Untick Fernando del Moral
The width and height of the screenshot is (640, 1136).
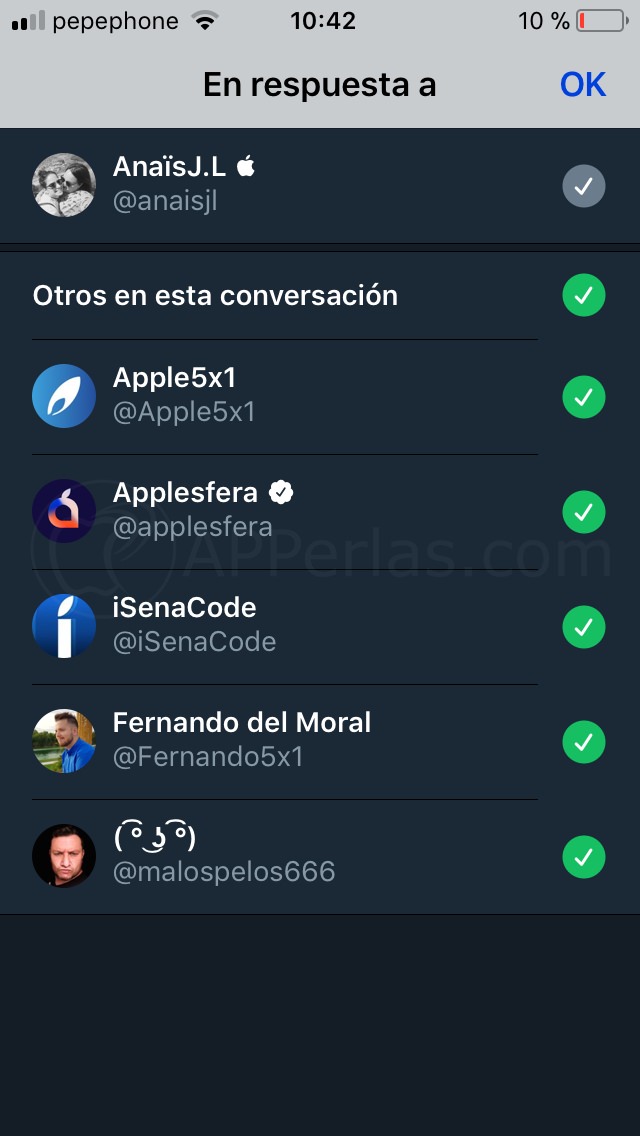click(x=584, y=742)
